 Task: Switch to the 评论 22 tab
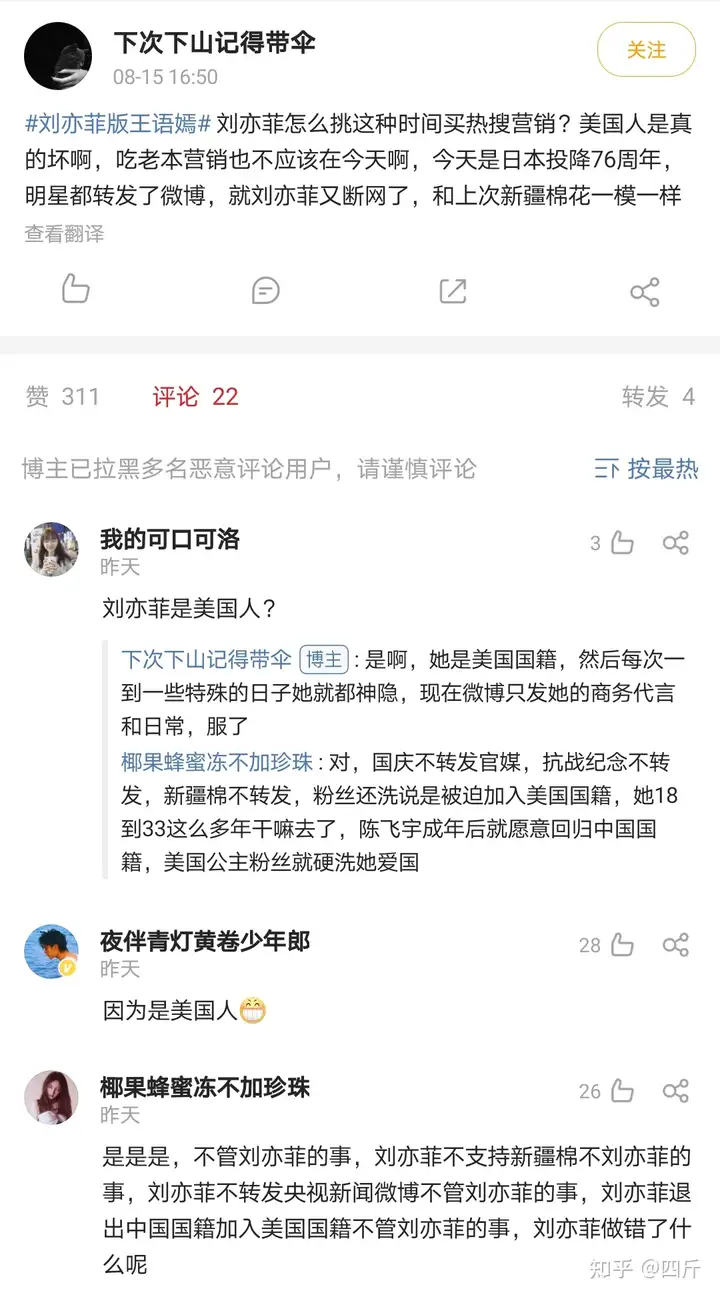[x=194, y=397]
